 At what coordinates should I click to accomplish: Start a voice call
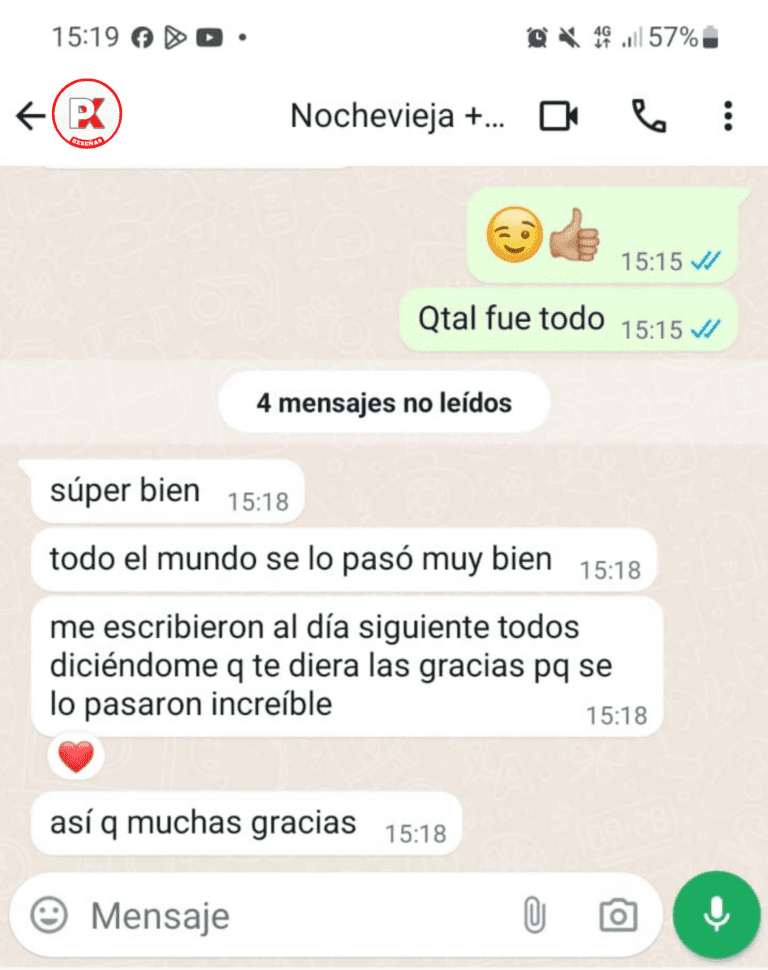(648, 116)
